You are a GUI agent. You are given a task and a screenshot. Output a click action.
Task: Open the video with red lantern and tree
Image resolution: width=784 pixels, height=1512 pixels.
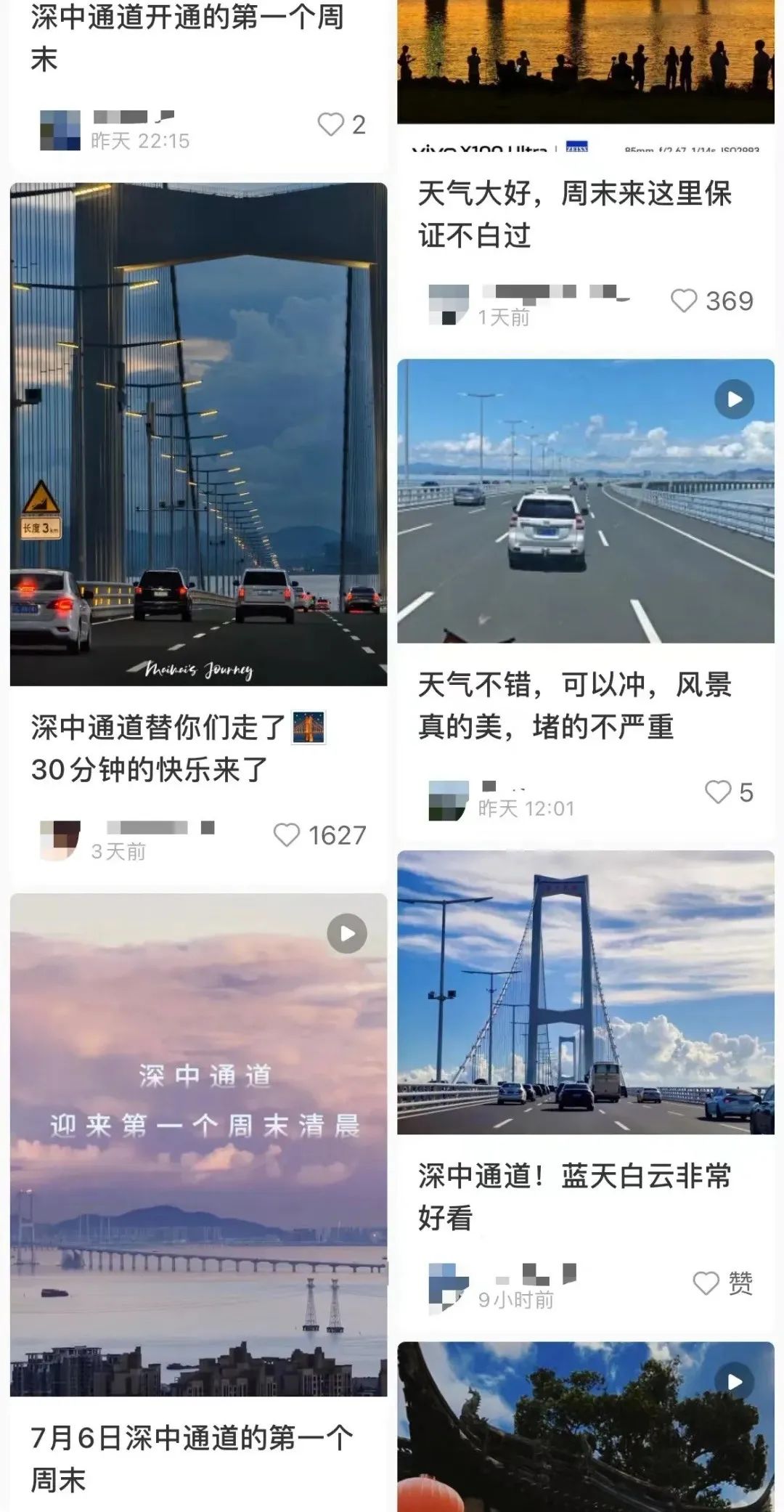585,1427
